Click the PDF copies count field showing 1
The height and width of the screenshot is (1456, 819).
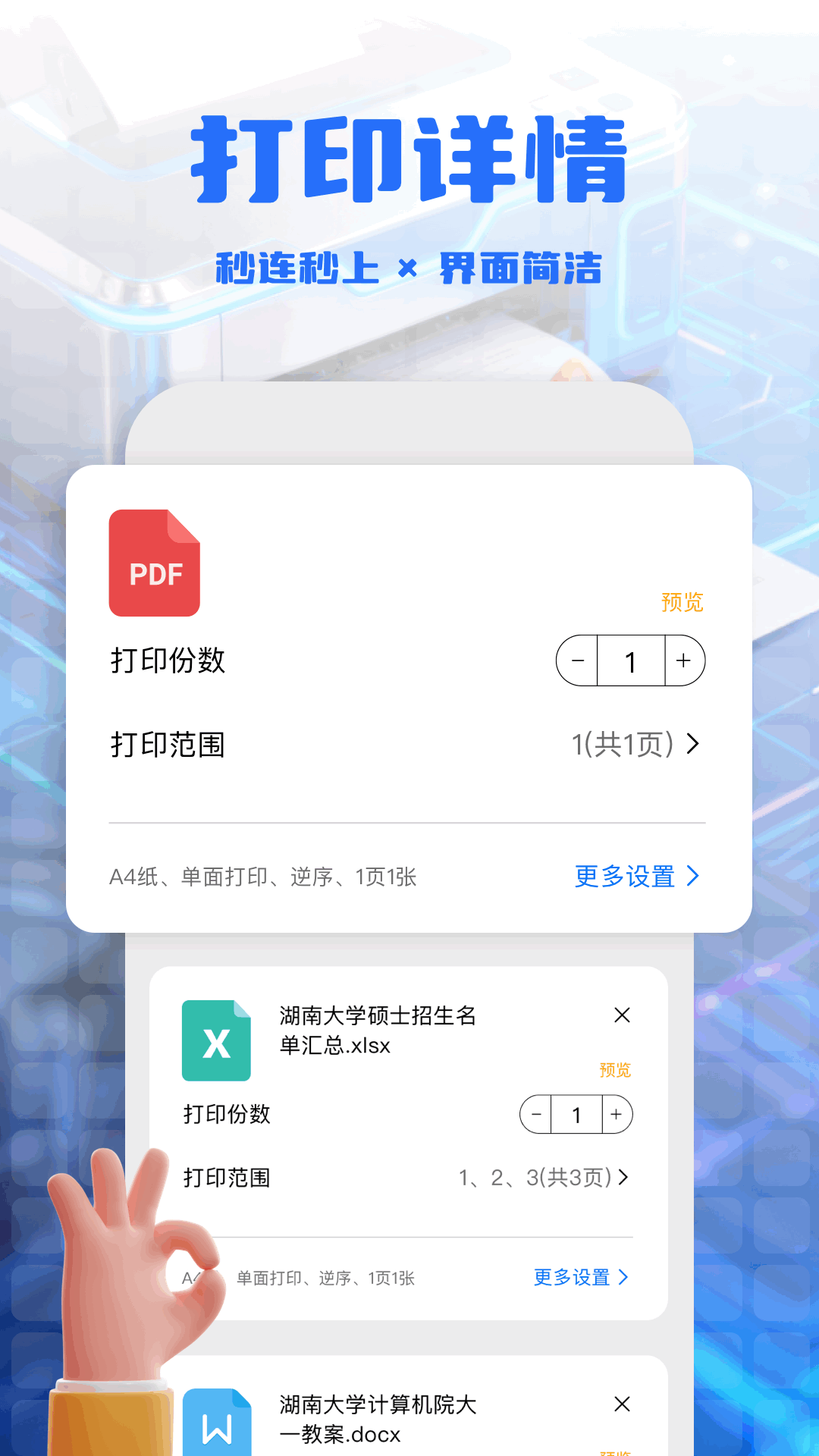click(x=630, y=661)
